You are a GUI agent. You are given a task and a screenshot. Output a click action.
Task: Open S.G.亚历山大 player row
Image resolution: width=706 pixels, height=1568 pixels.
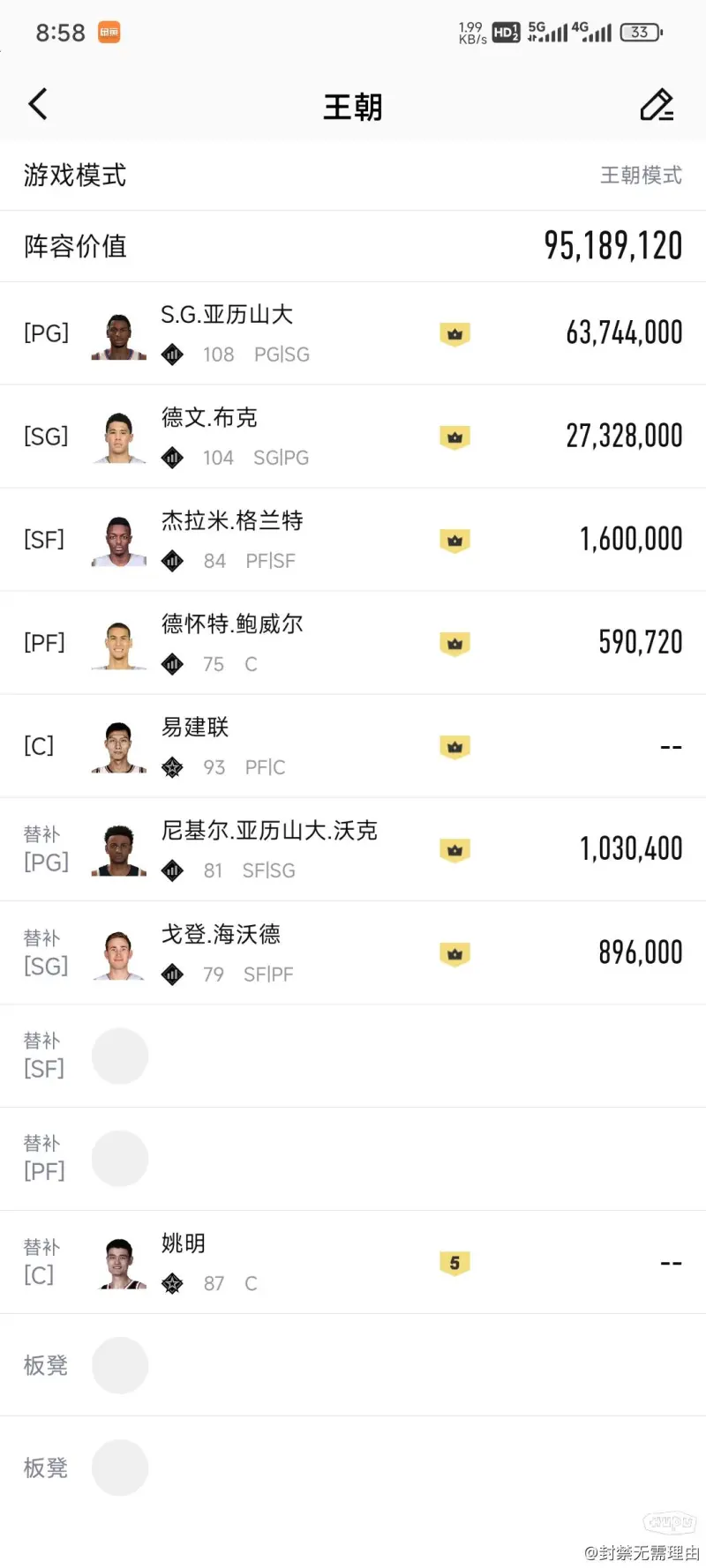(x=353, y=333)
